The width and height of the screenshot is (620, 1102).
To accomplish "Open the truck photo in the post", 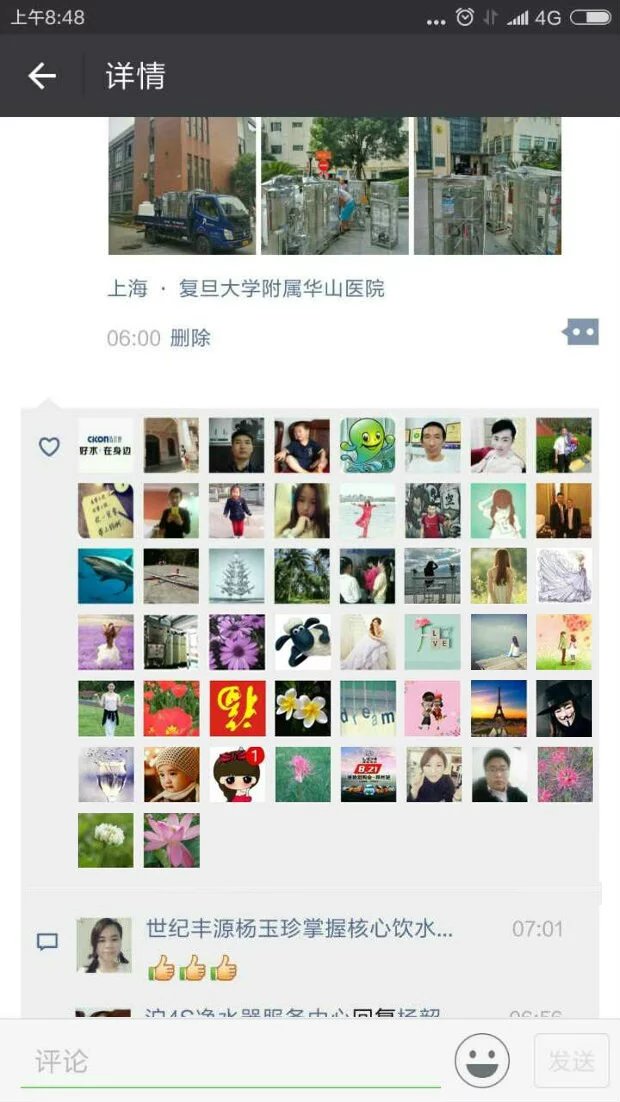I will coord(182,186).
